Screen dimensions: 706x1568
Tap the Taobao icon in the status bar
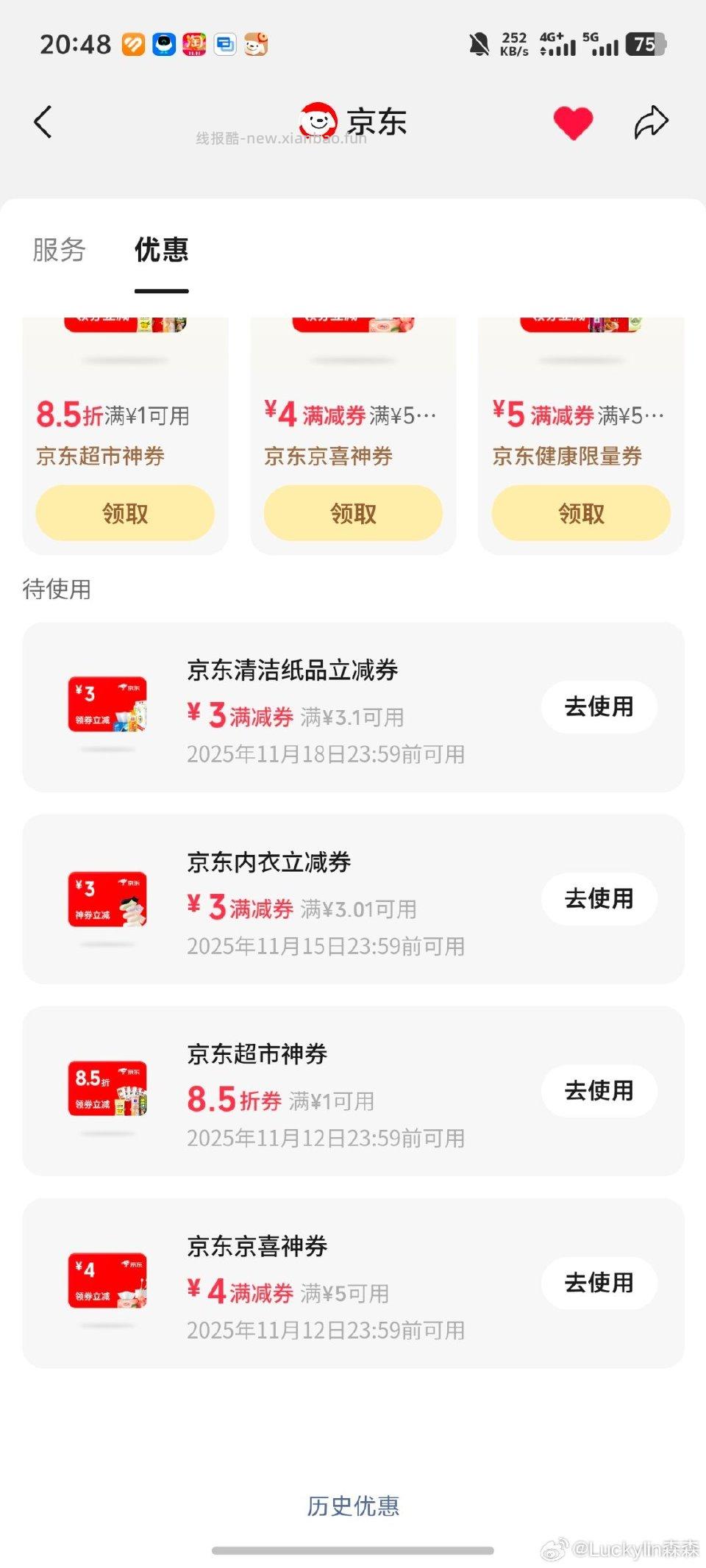193,44
